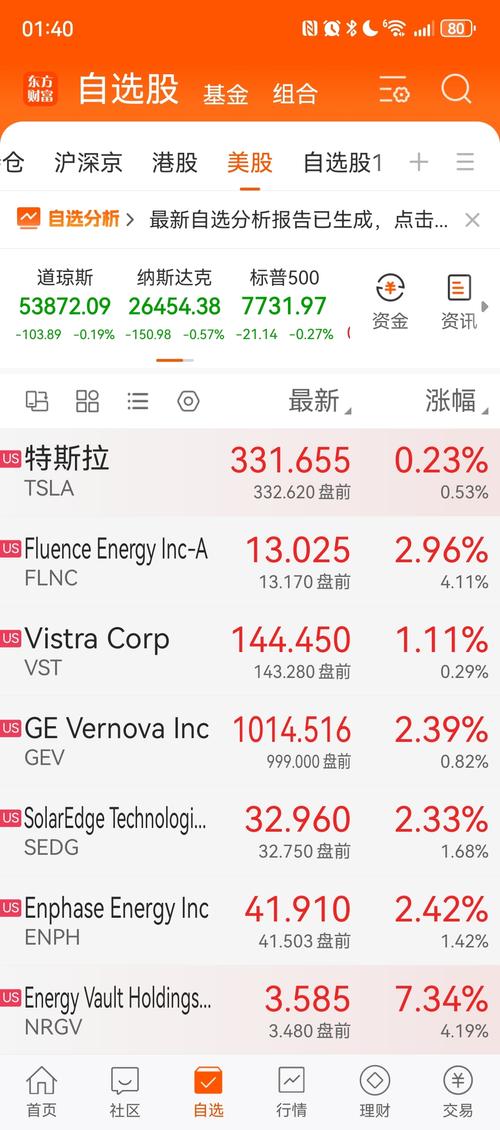Dismiss the 自选分析 banner
This screenshot has height=1130, width=500.
coord(472,220)
